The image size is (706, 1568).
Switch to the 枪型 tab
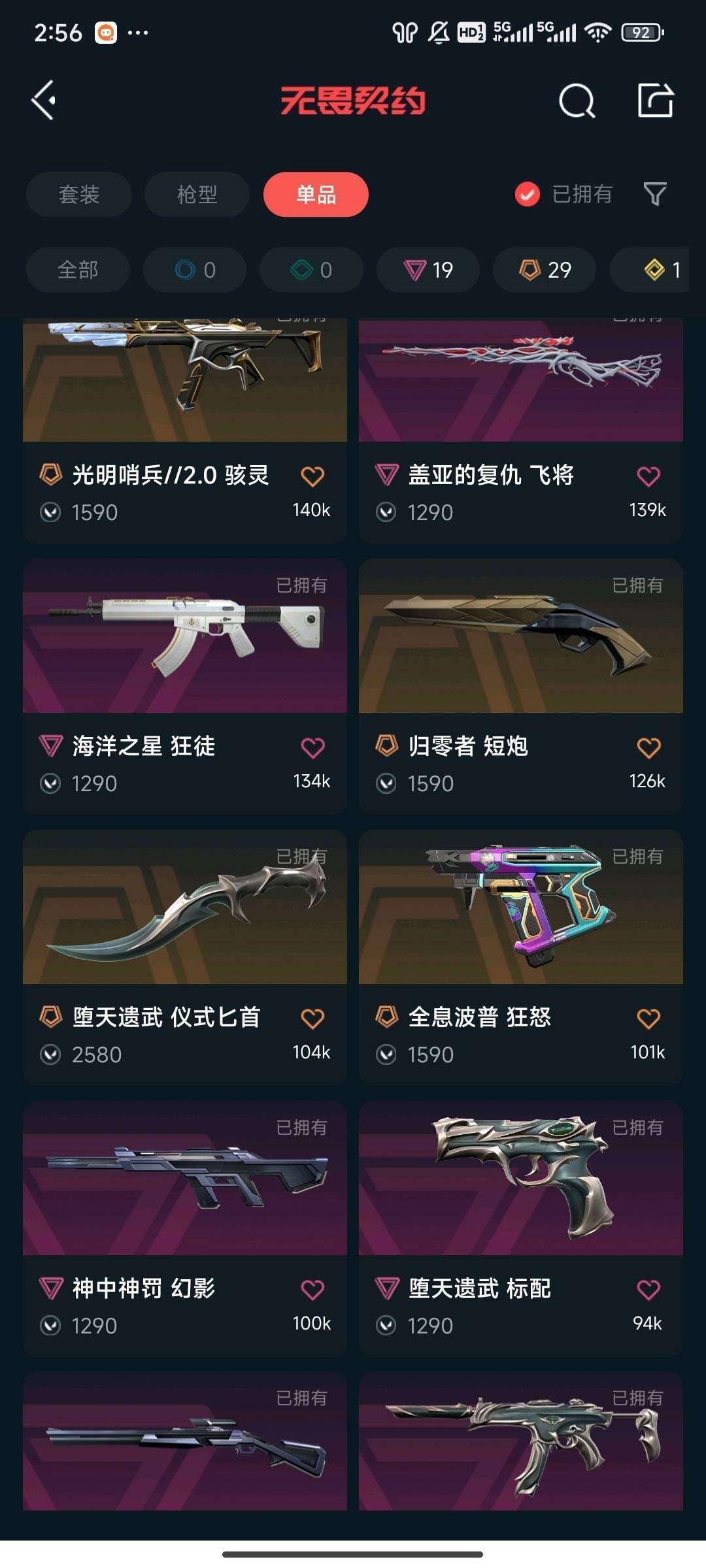(197, 194)
